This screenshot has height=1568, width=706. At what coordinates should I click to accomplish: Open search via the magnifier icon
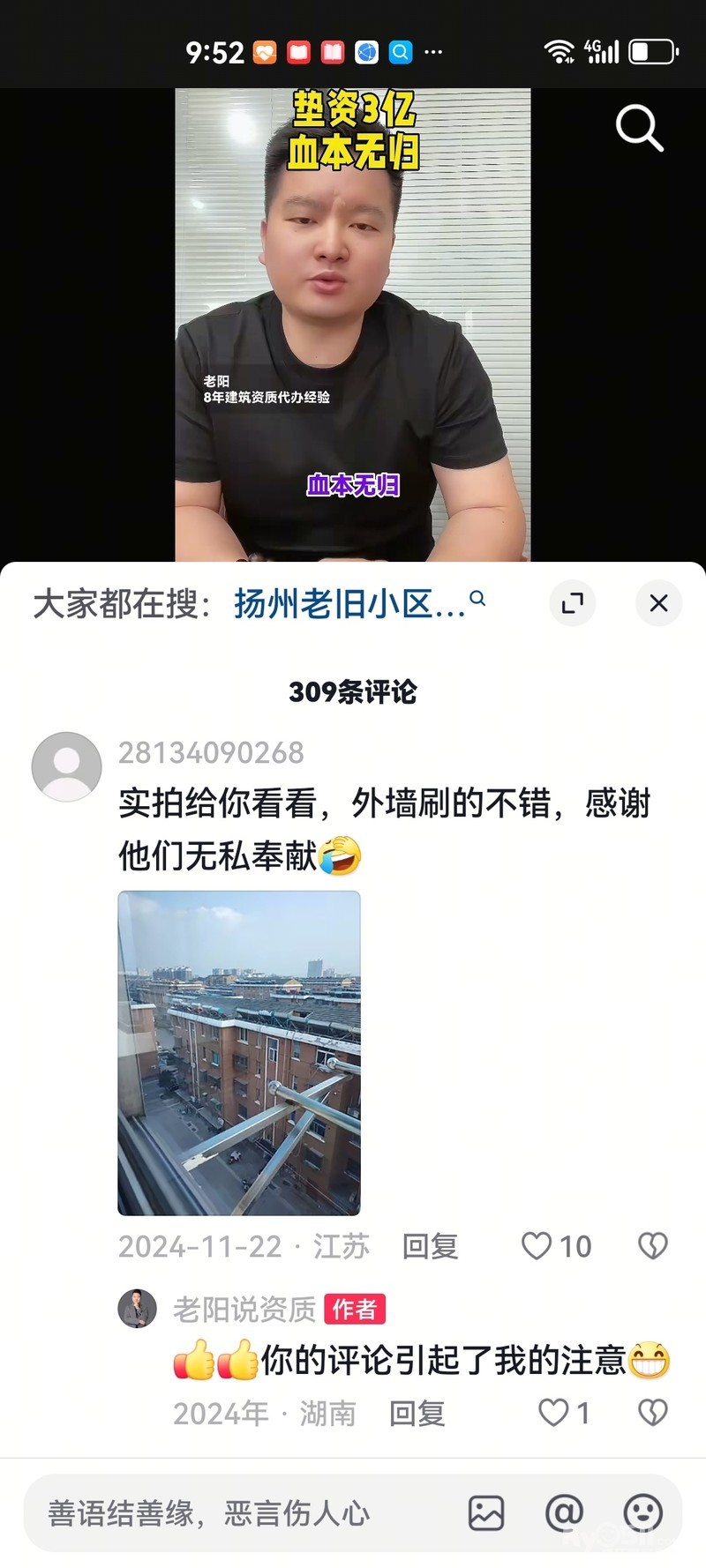639,129
